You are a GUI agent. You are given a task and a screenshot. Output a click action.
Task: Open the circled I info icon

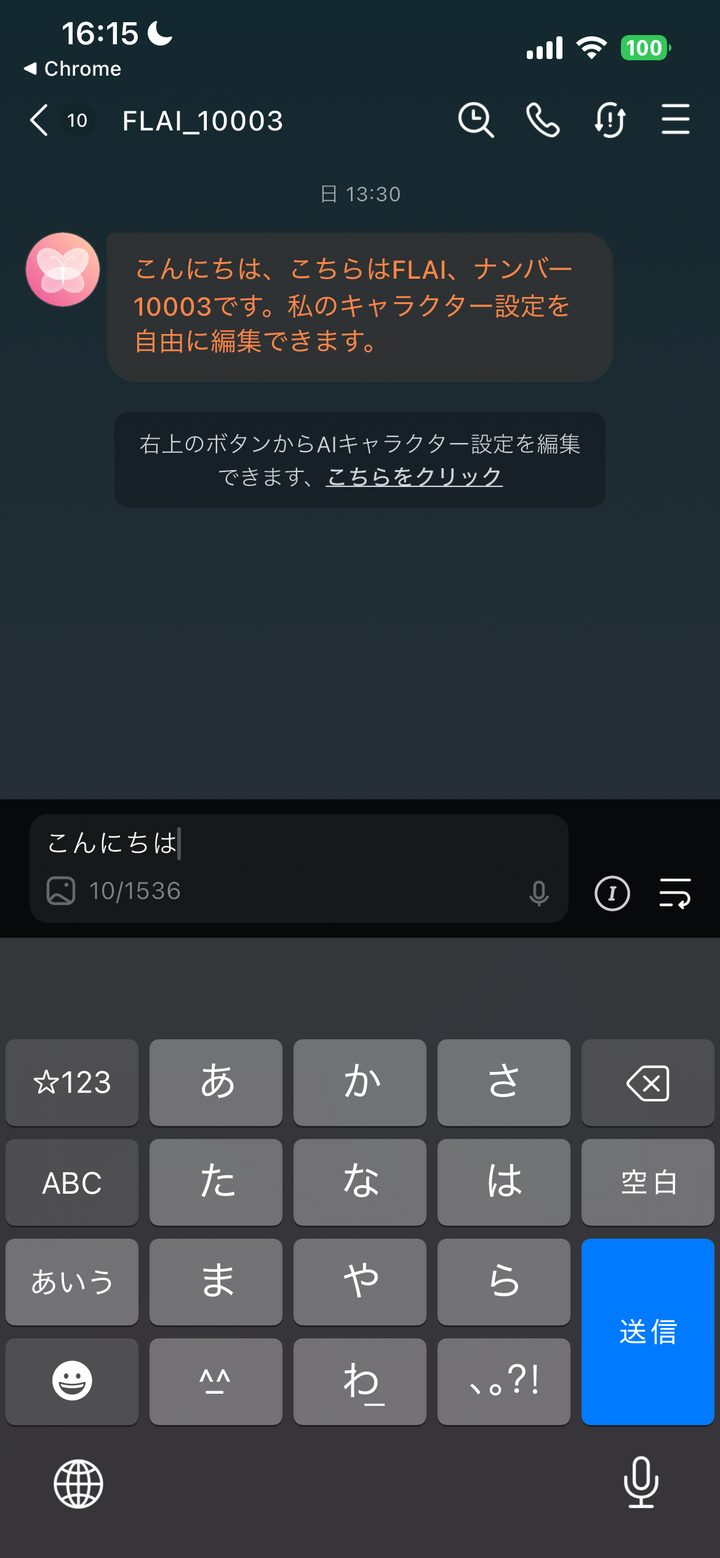pyautogui.click(x=612, y=893)
